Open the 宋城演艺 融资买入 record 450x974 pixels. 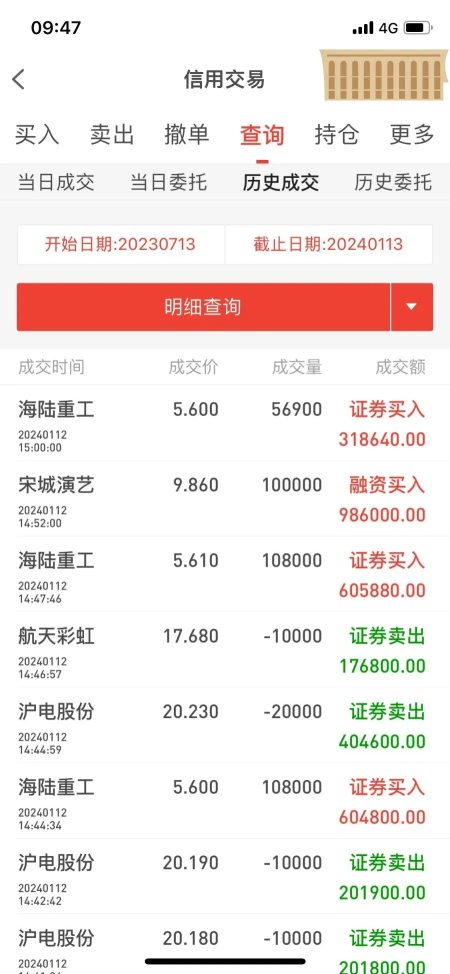point(225,499)
